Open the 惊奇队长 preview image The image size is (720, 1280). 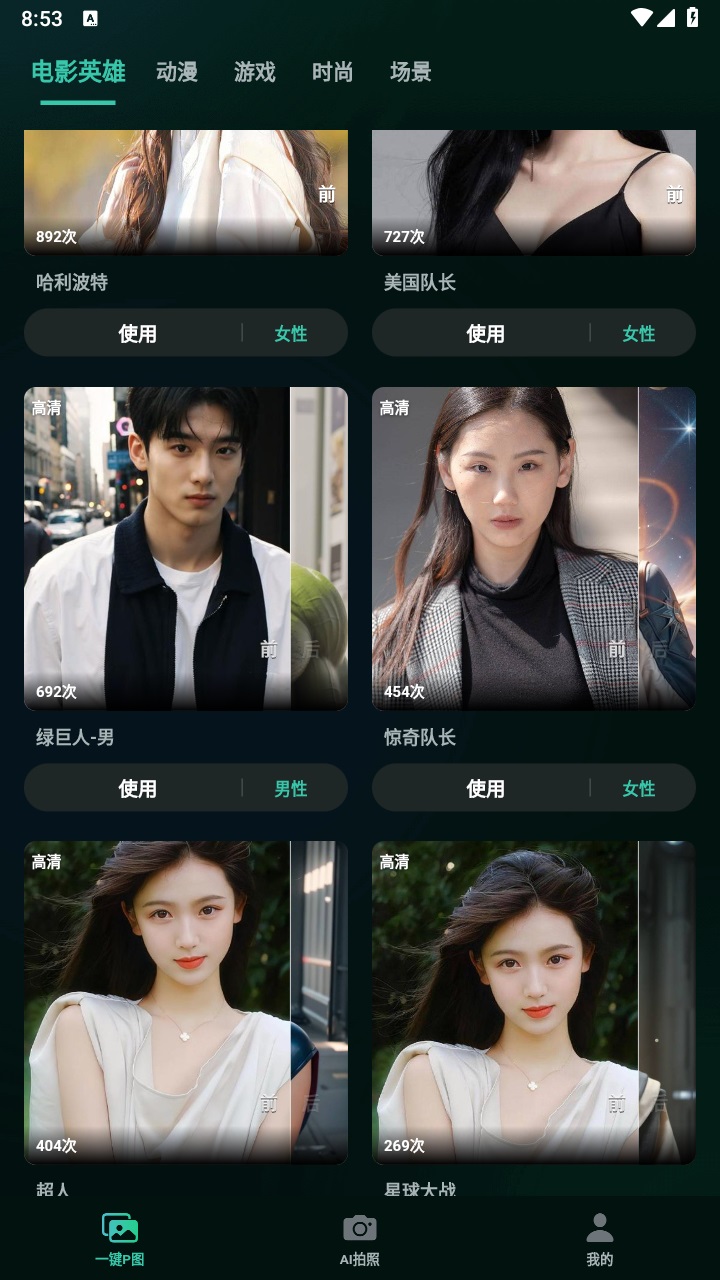point(534,548)
